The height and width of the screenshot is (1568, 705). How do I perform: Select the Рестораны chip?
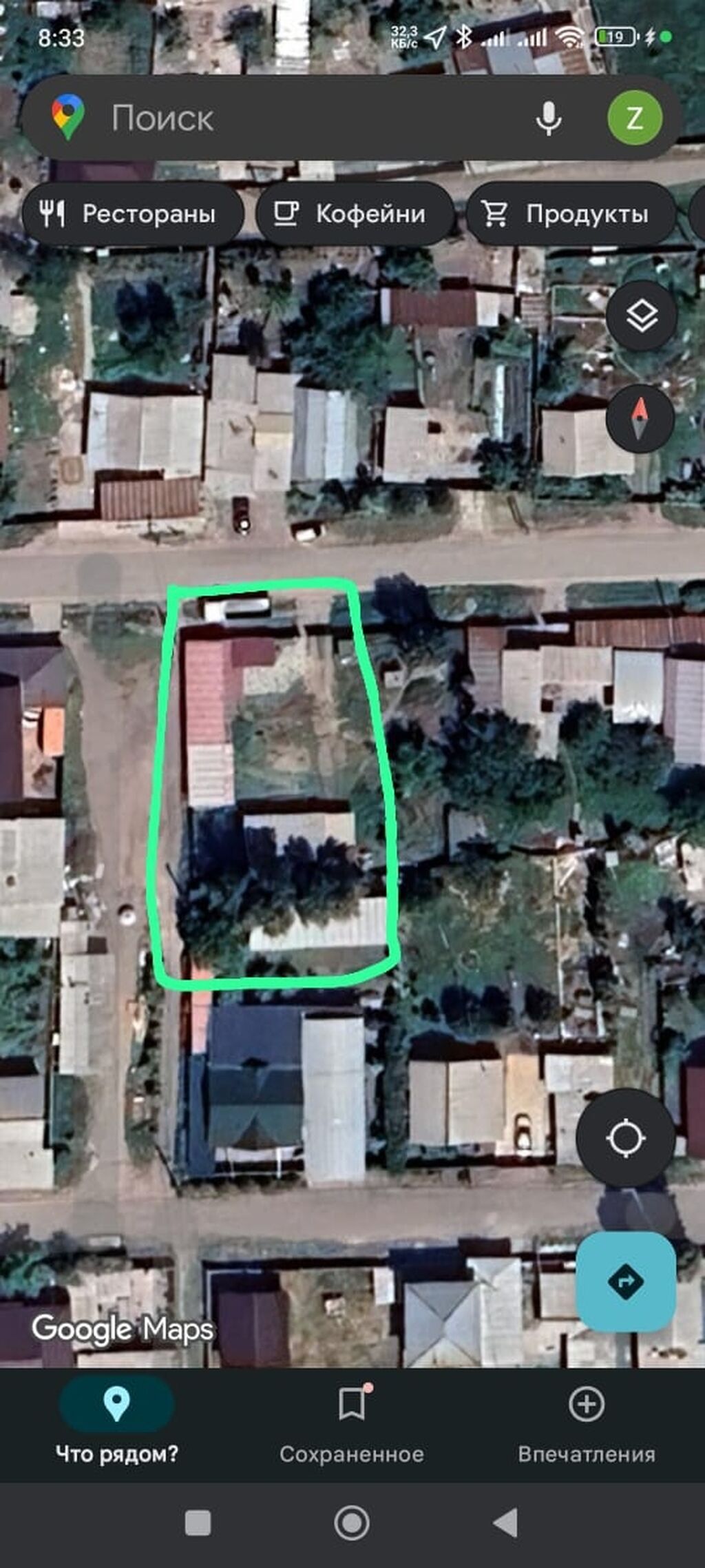tap(132, 214)
